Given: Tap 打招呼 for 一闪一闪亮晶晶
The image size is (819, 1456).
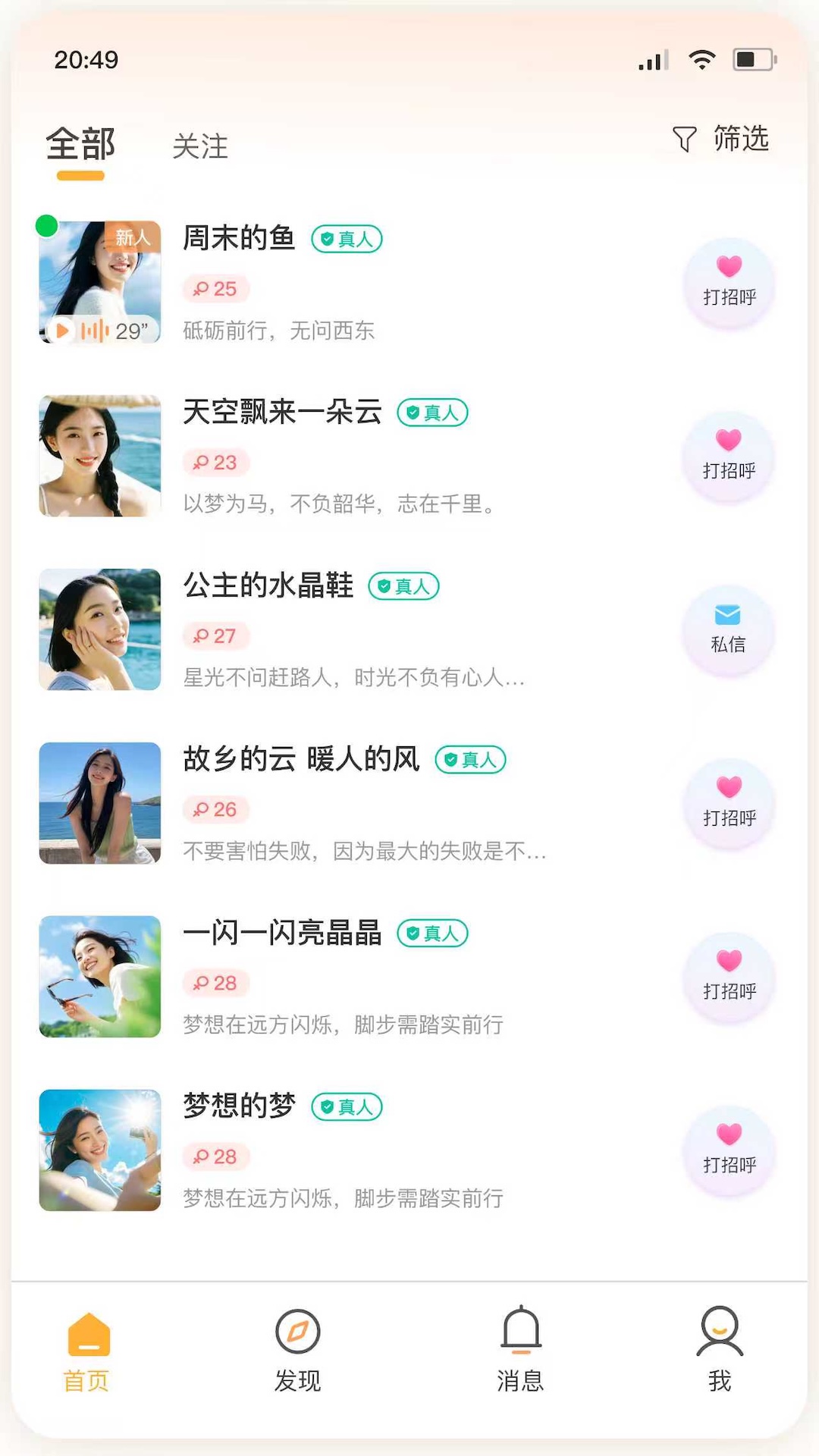Looking at the screenshot, I should (728, 978).
